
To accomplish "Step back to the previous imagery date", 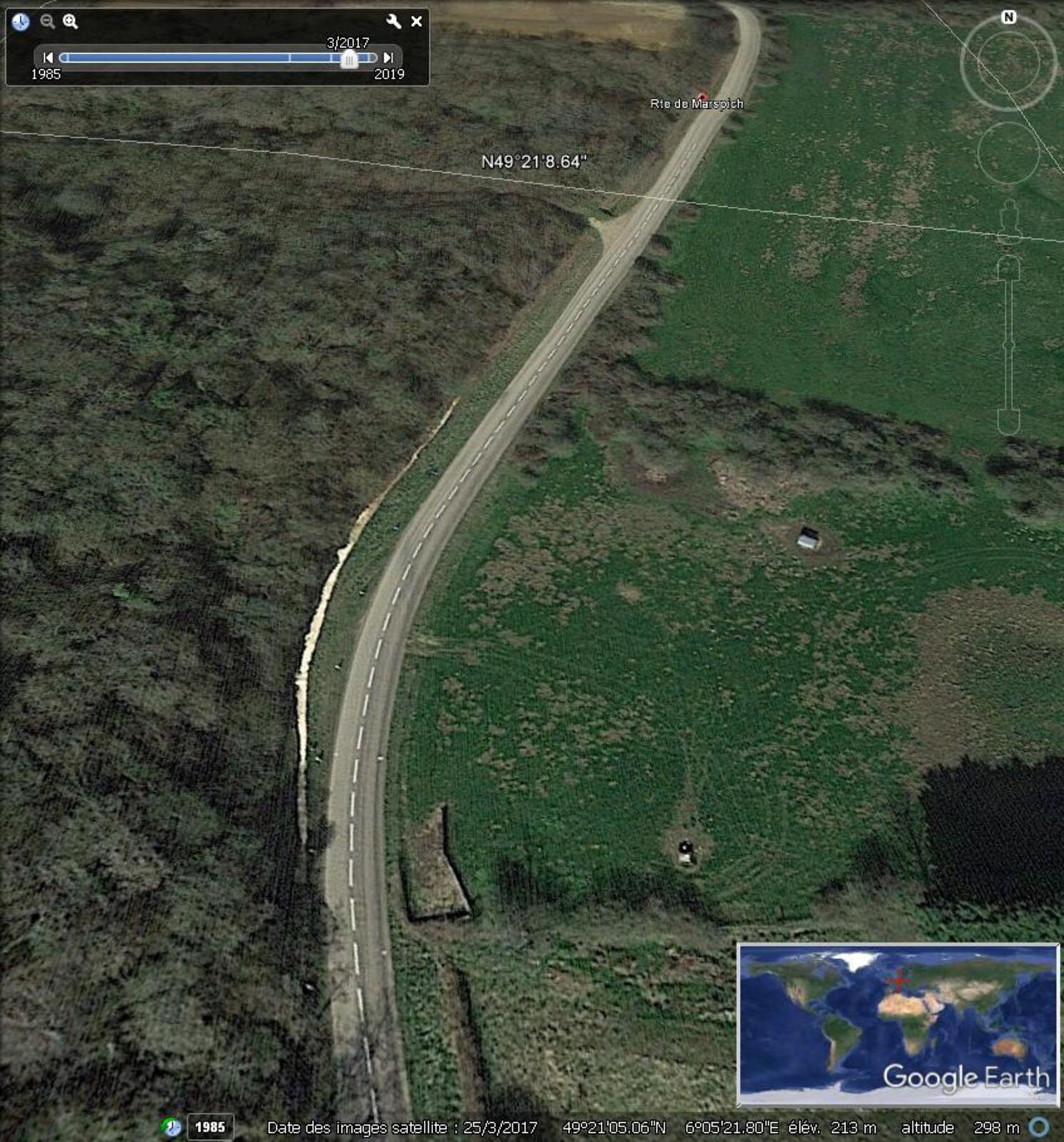I will (48, 57).
